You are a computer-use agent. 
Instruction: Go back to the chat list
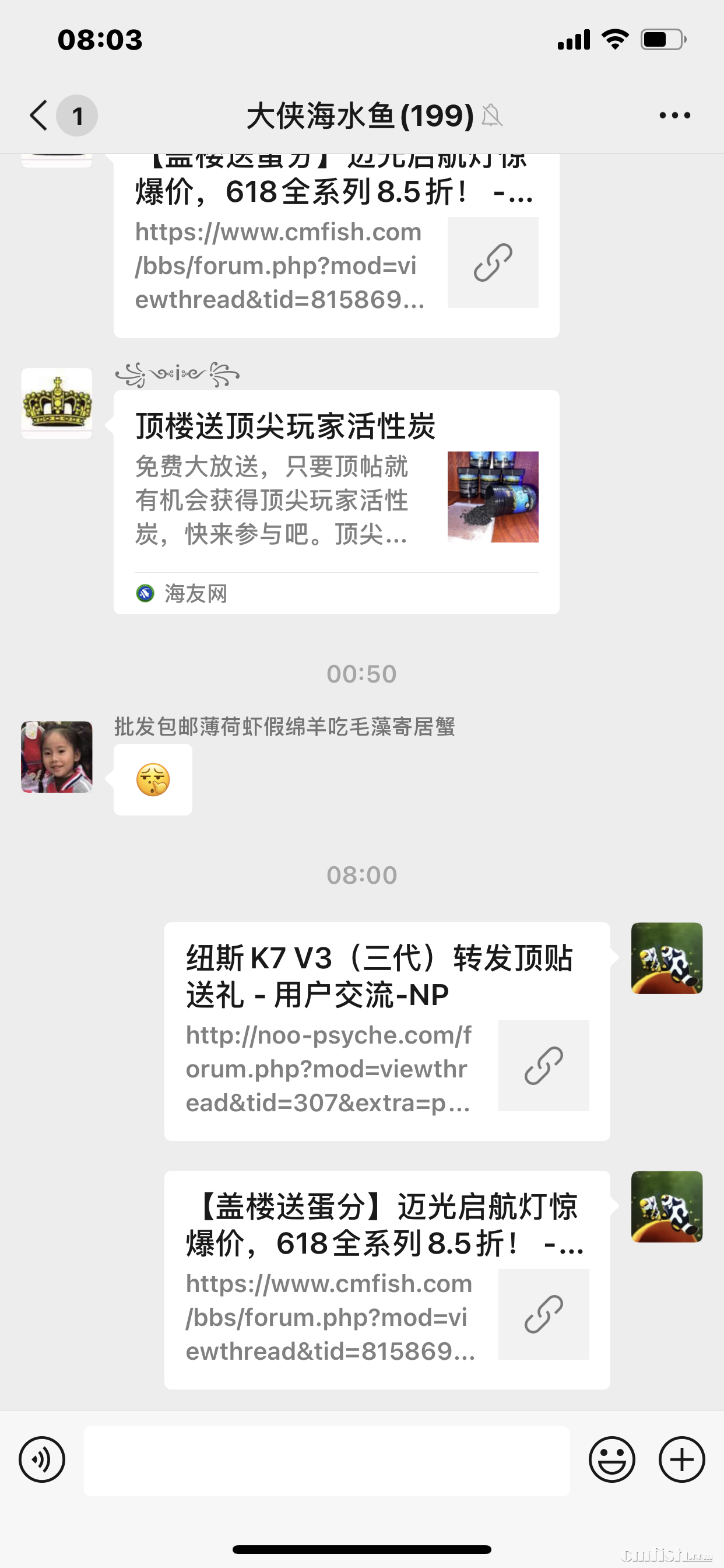click(39, 115)
